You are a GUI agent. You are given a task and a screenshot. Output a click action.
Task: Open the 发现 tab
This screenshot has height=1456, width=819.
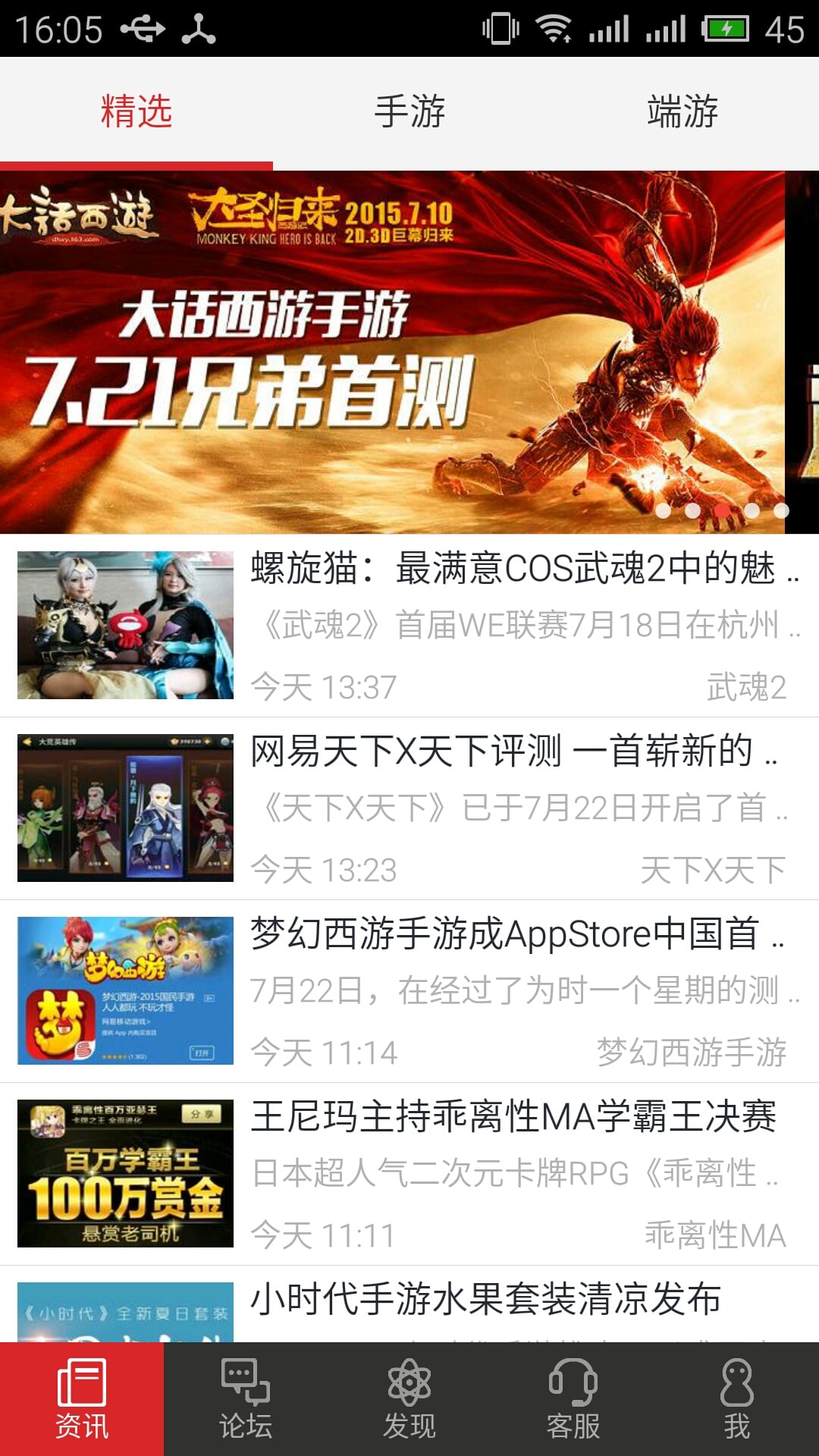(409, 1400)
